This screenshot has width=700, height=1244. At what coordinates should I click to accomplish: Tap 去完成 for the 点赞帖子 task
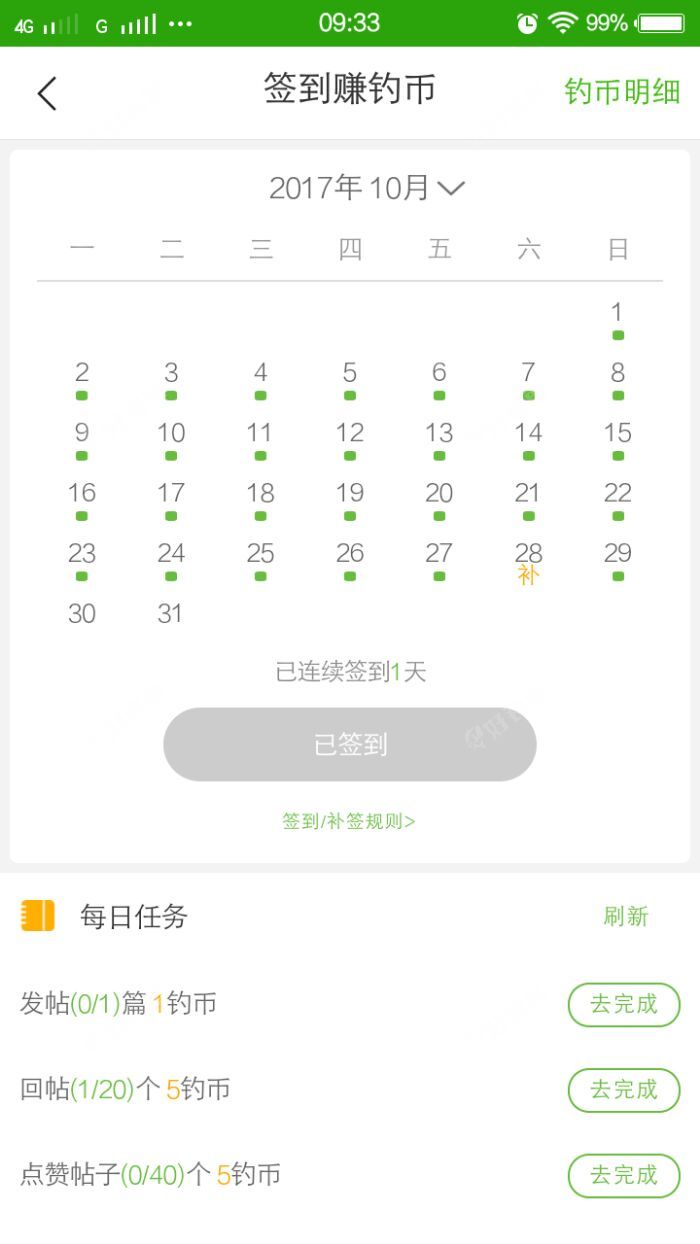(624, 1175)
